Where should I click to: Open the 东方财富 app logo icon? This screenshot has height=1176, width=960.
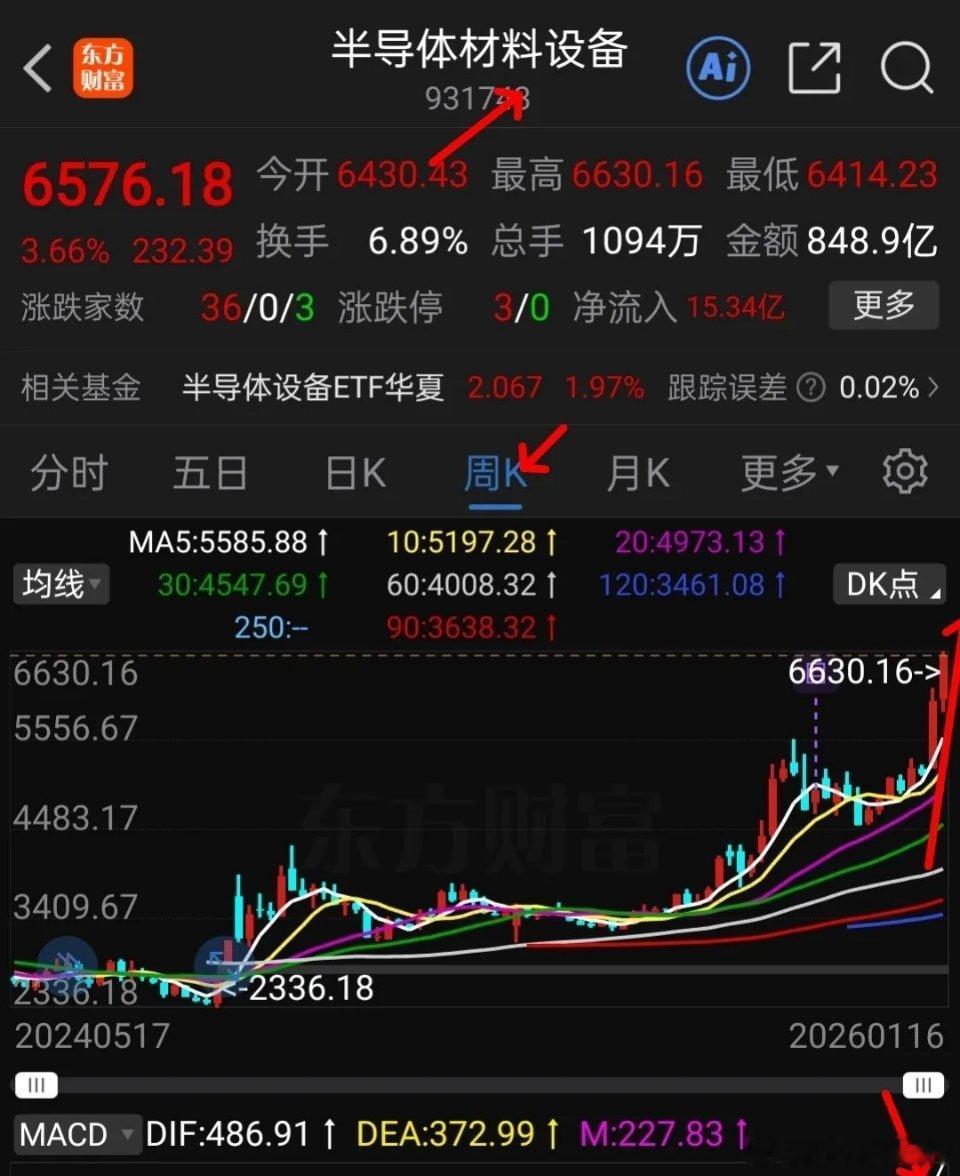pos(103,67)
